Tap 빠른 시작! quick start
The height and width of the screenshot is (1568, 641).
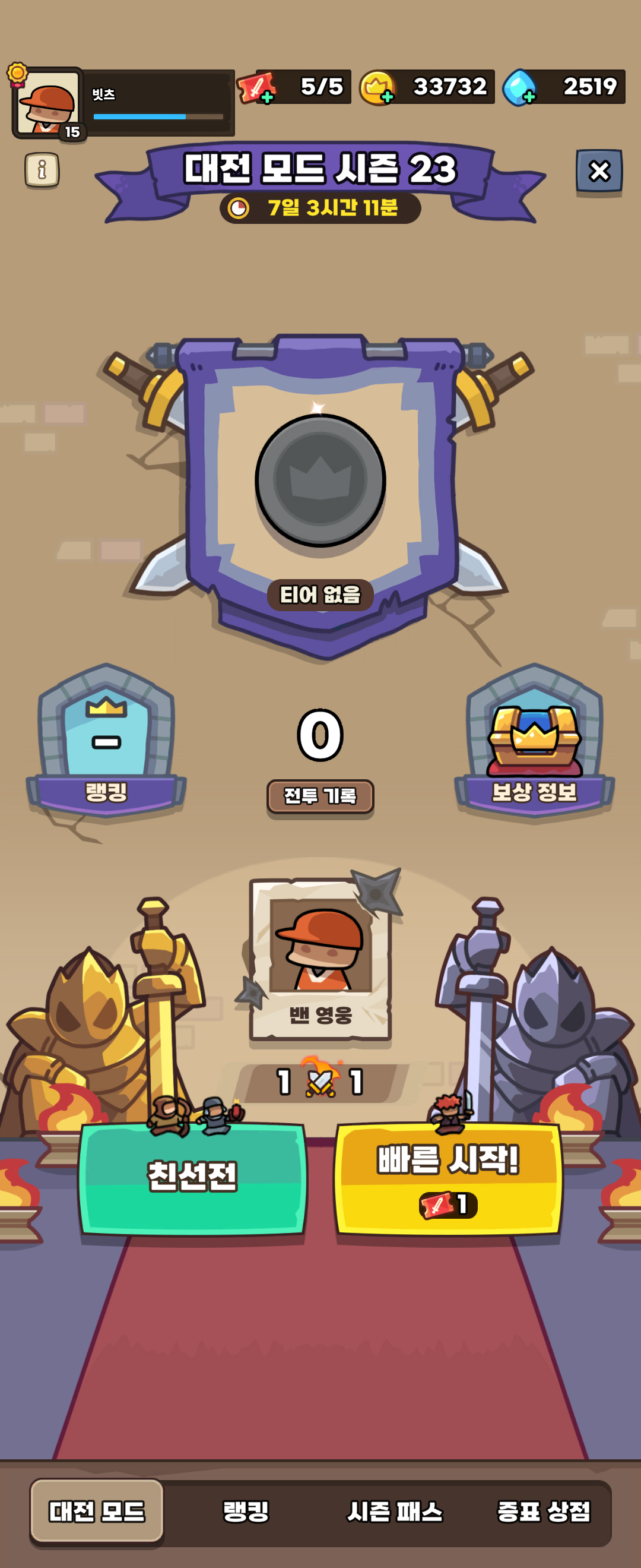(448, 1179)
